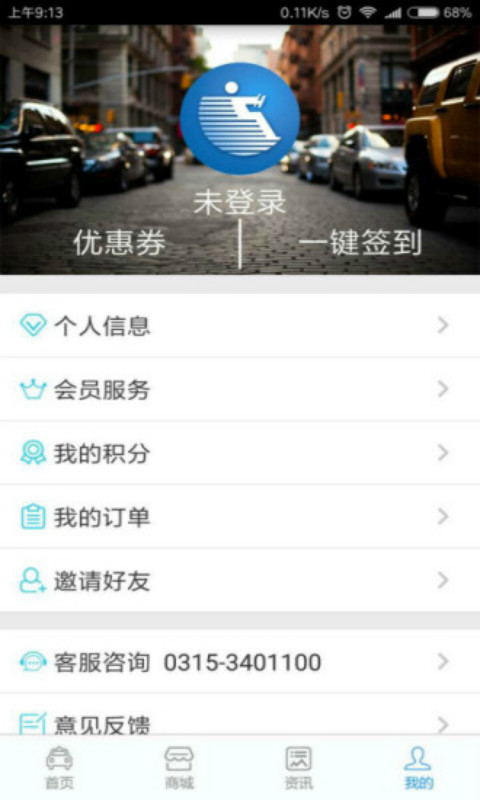Open 个人信息 row
The height and width of the screenshot is (800, 480).
pyautogui.click(x=240, y=326)
